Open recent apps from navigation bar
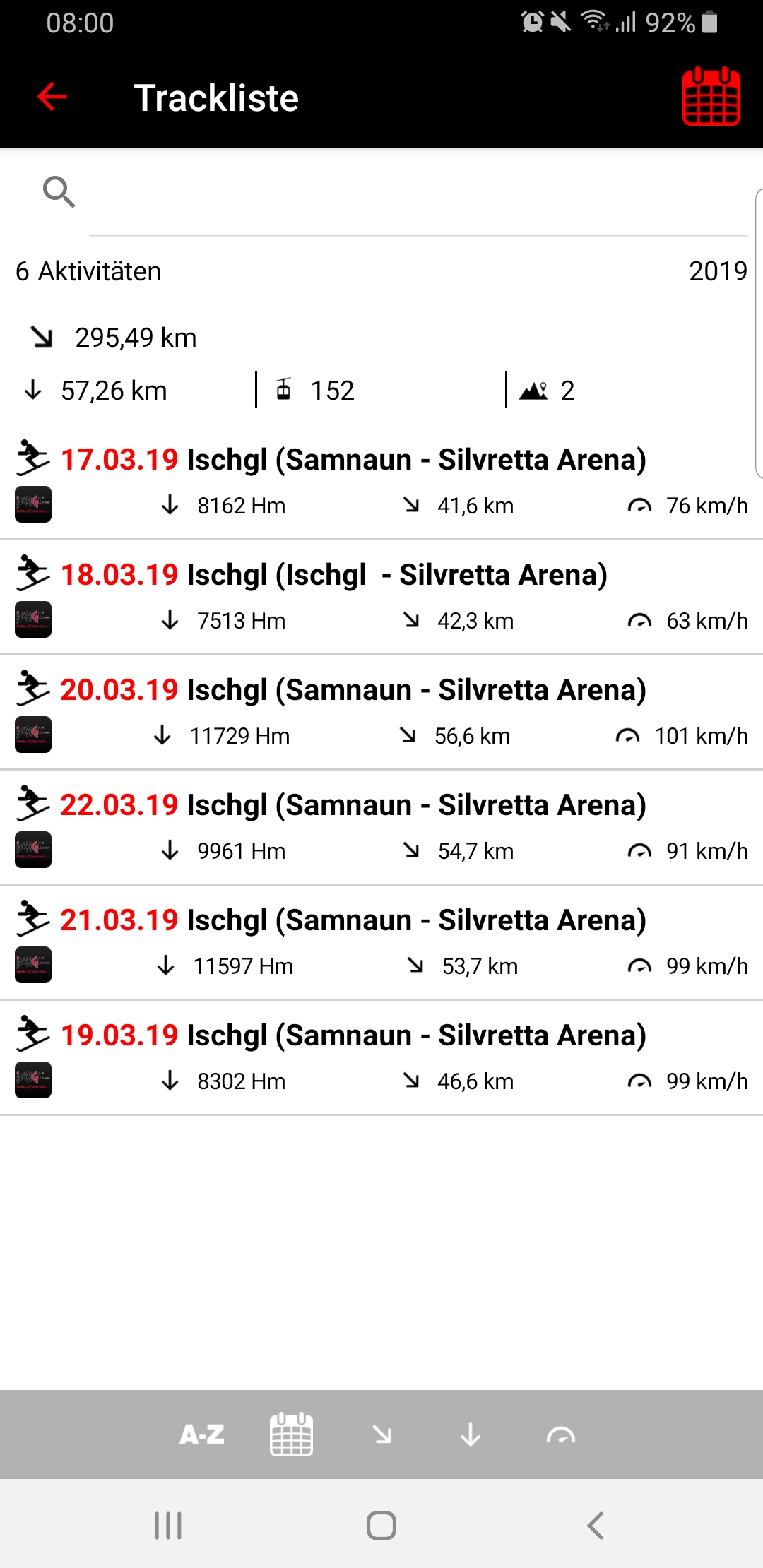Screen dimensions: 763x1568 pyautogui.click(x=168, y=1526)
